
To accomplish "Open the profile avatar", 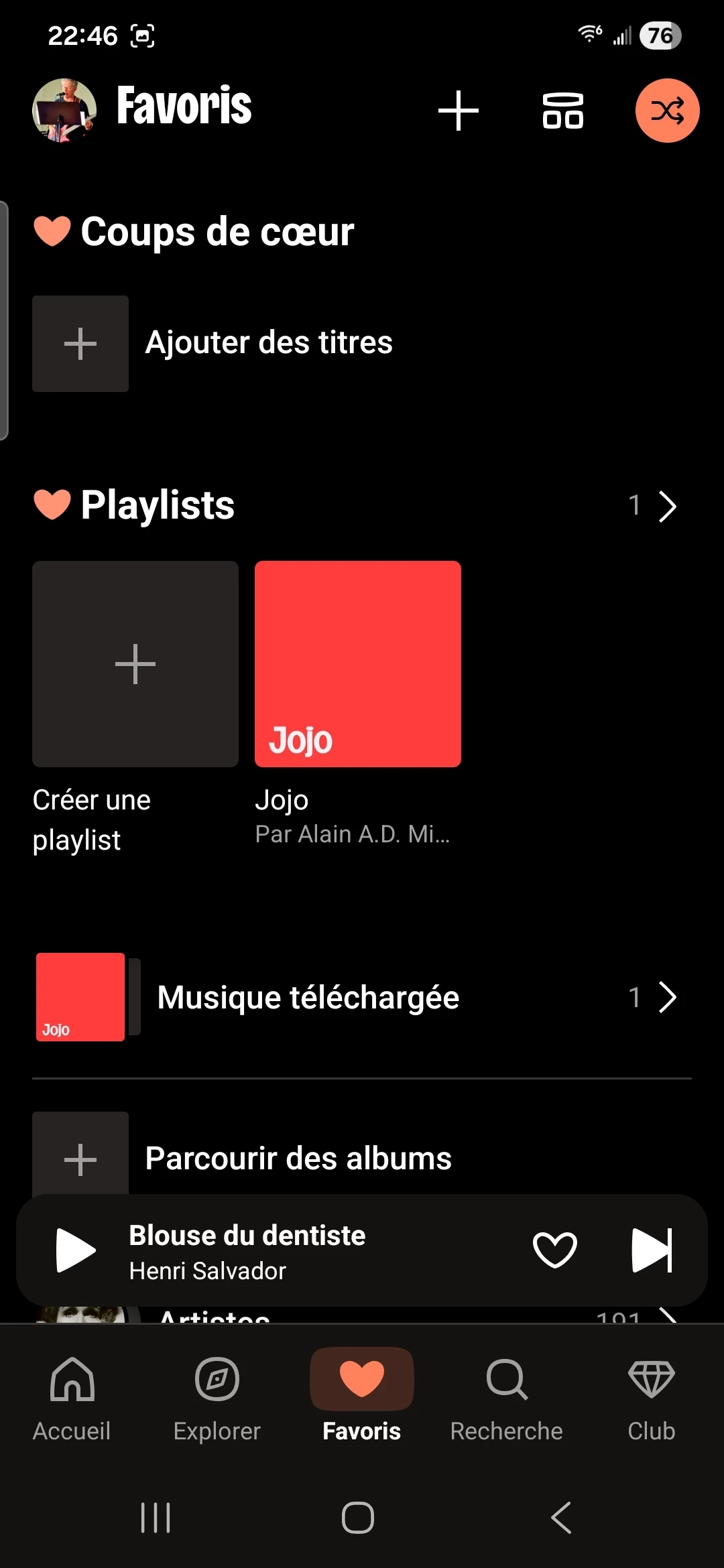I will click(x=64, y=111).
